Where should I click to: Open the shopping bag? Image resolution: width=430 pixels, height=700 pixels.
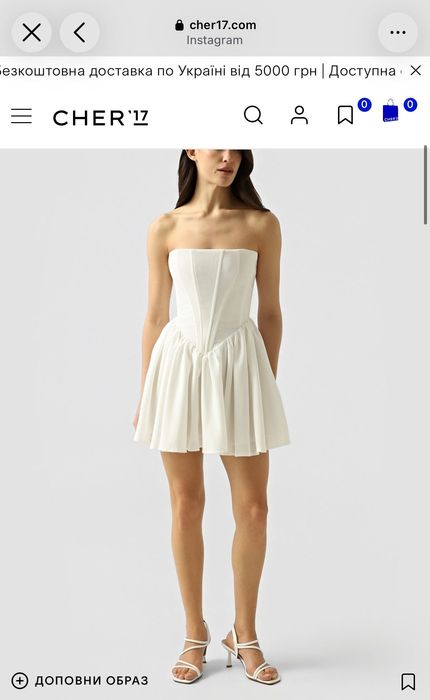point(391,111)
